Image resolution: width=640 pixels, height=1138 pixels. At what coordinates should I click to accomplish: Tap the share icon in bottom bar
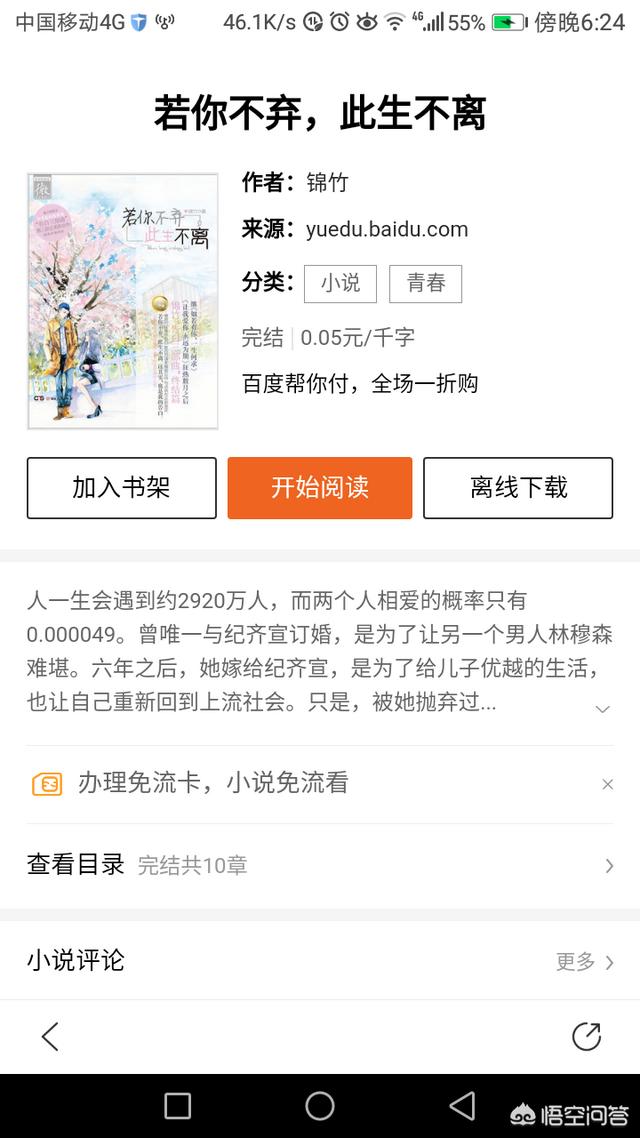(x=586, y=1036)
